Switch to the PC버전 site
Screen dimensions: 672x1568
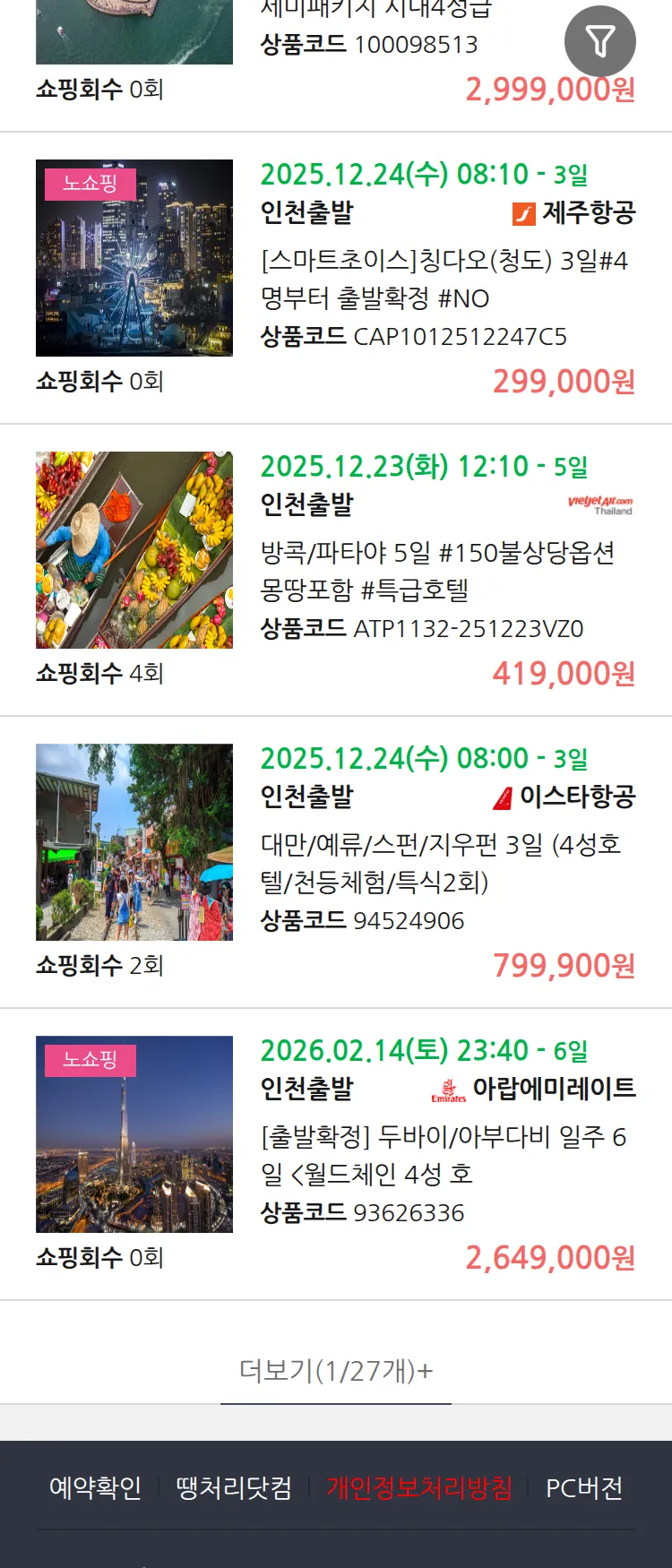point(584,1488)
